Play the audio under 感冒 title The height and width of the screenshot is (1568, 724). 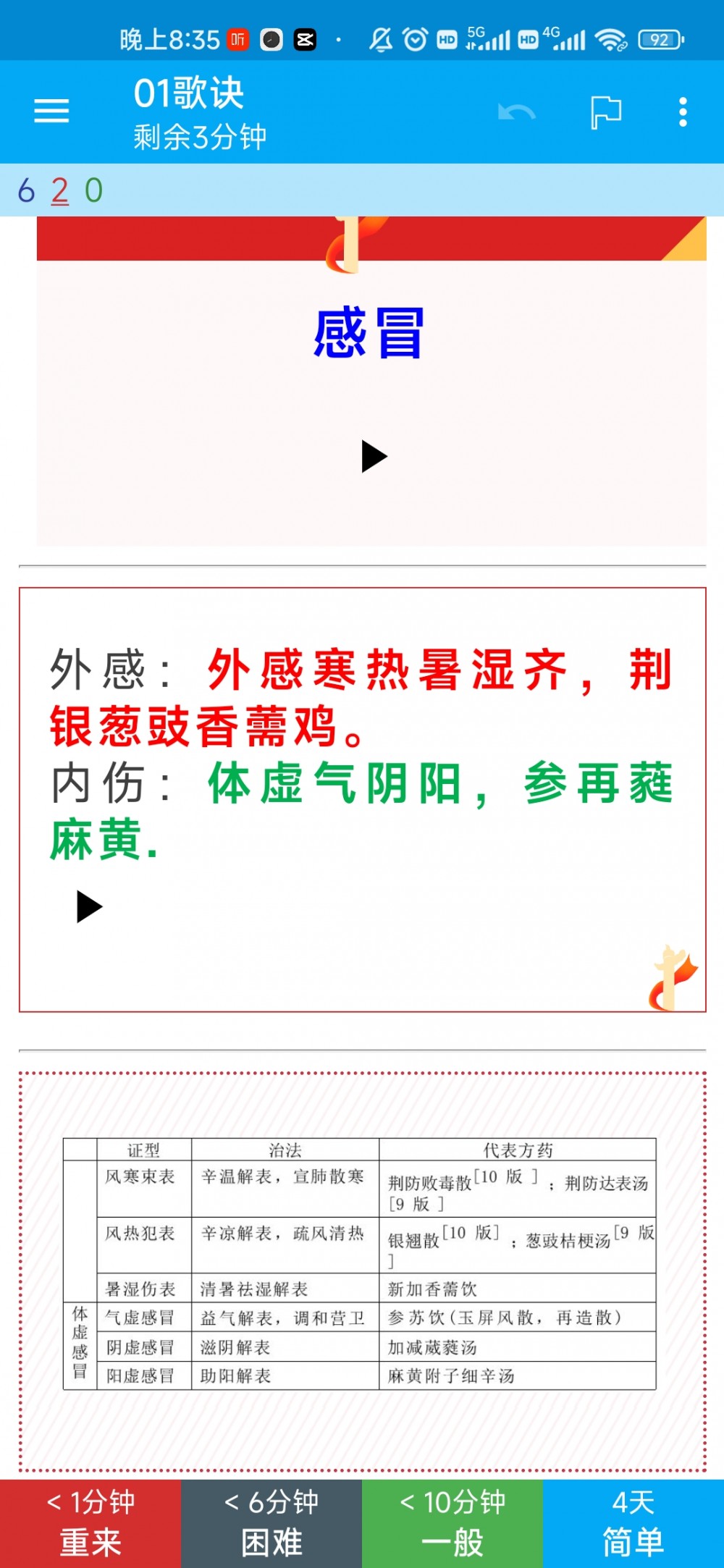[x=374, y=457]
